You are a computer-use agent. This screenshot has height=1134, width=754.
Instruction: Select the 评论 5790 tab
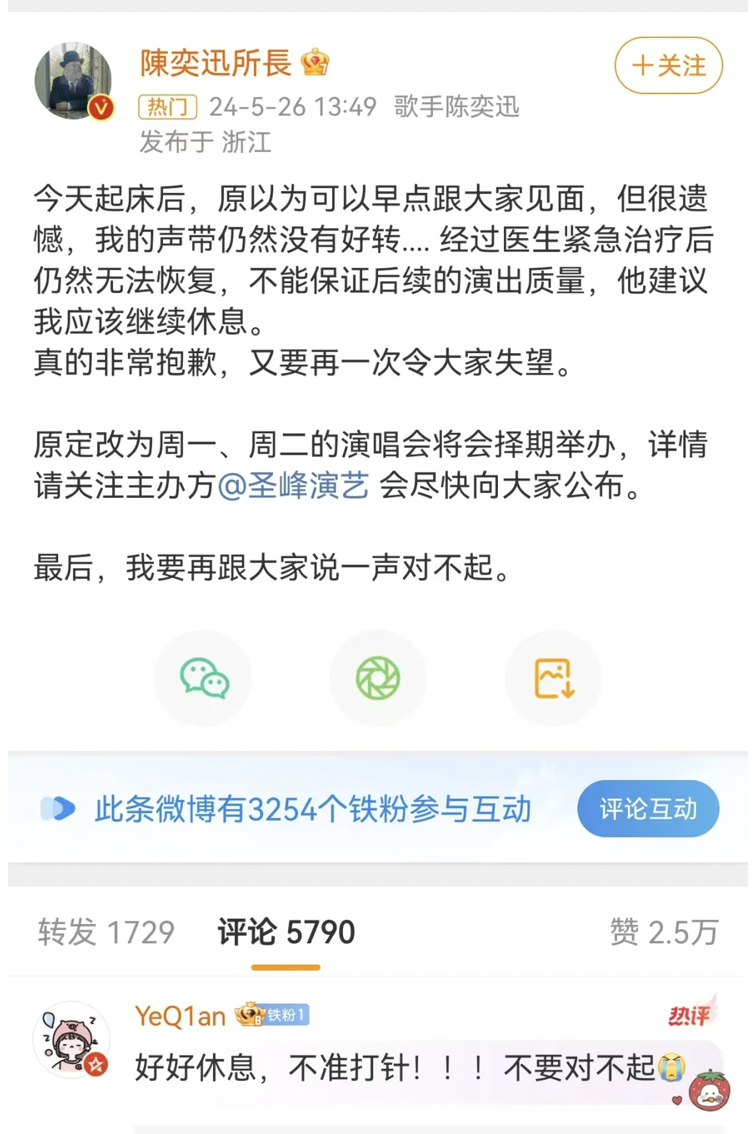coord(286,932)
